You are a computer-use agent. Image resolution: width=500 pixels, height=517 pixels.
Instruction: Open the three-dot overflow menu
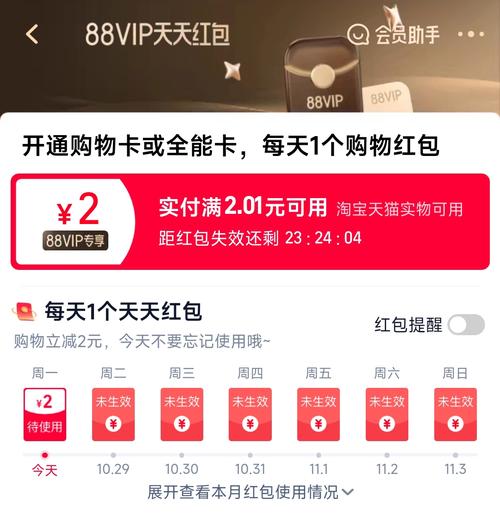[x=471, y=34]
